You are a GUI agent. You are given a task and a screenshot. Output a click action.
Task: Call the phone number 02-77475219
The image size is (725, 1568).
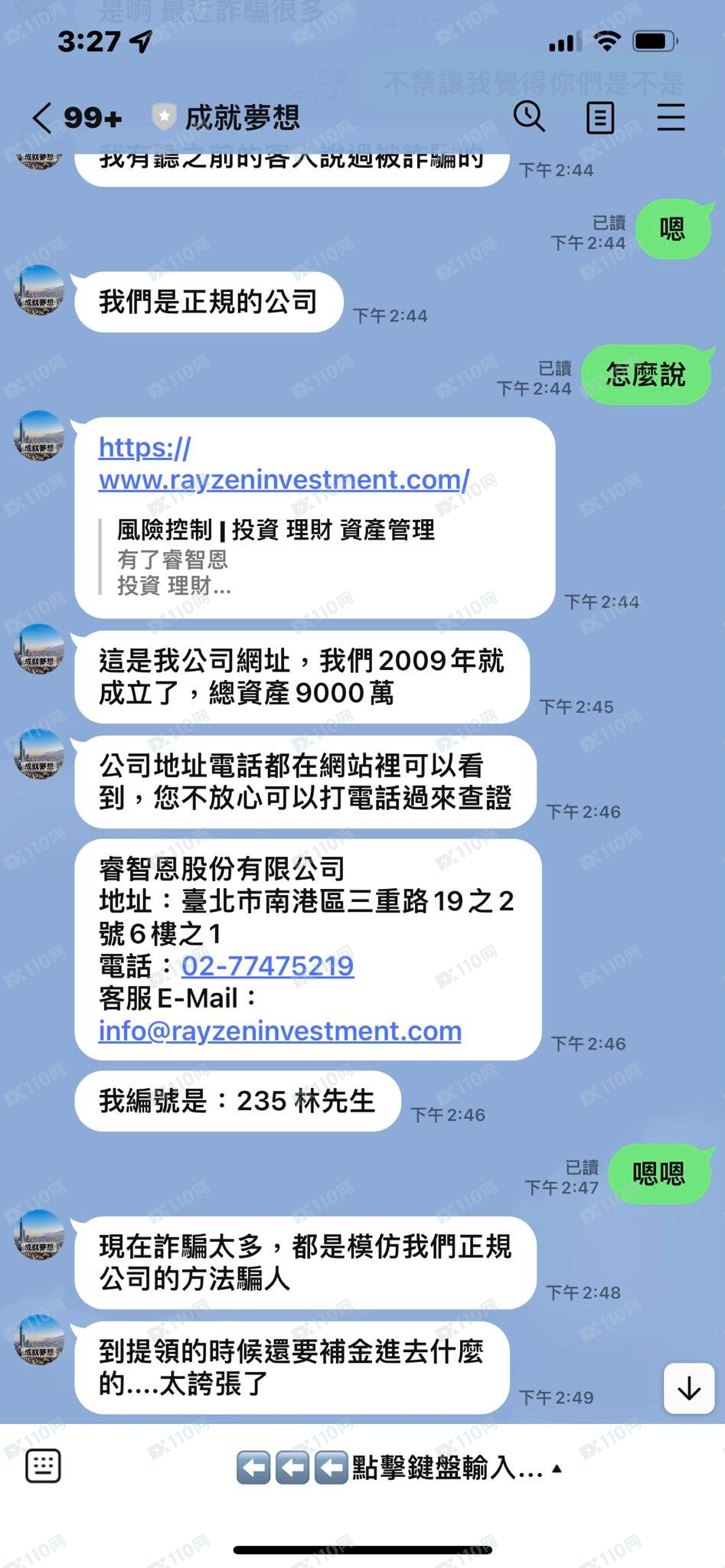tap(267, 965)
